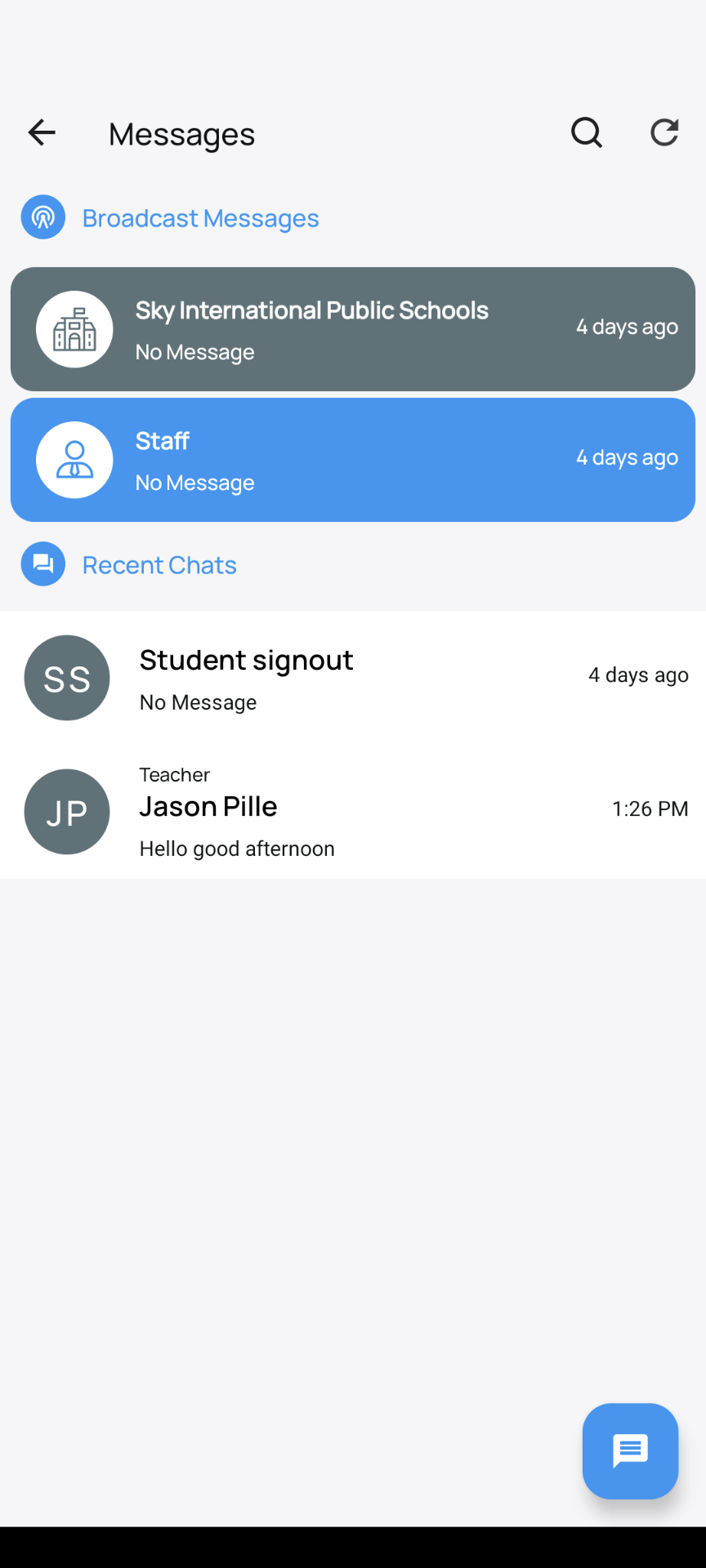This screenshot has height=1568, width=706.
Task: Tap the search icon in the top bar
Action: click(x=587, y=132)
